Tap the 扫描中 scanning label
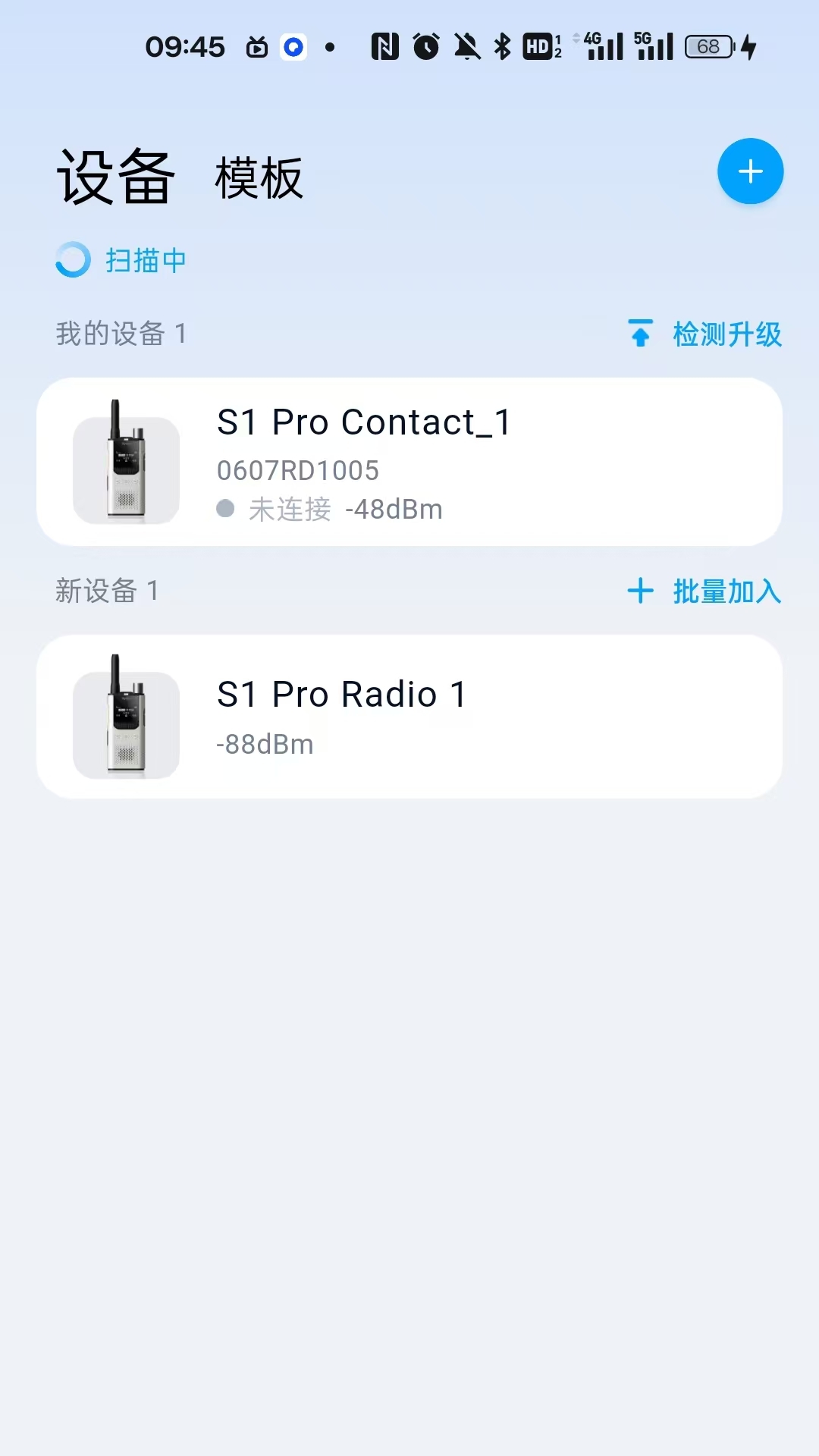Viewport: 819px width, 1456px height. tap(145, 260)
